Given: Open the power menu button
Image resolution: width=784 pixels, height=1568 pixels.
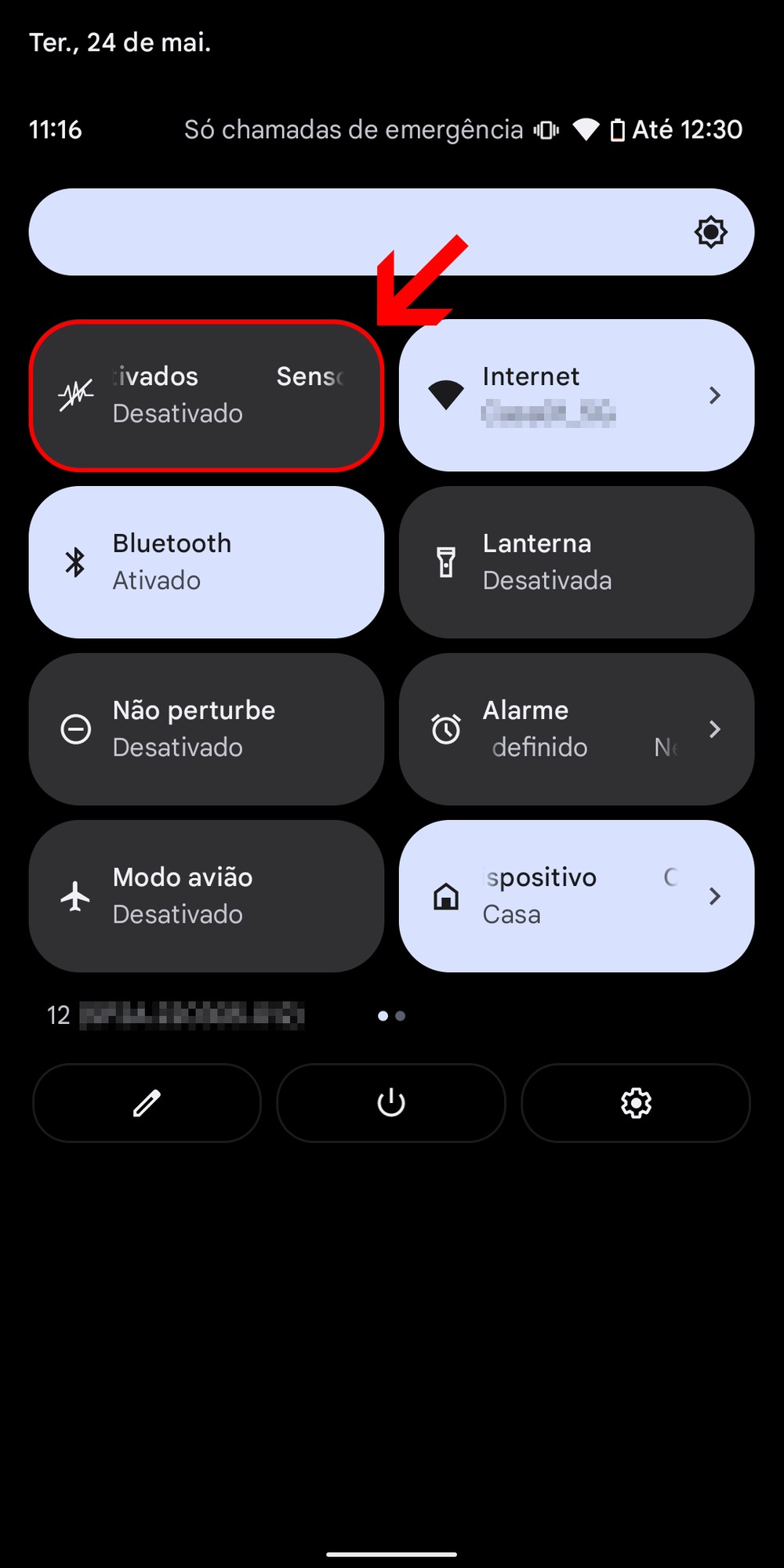Looking at the screenshot, I should click(391, 1103).
